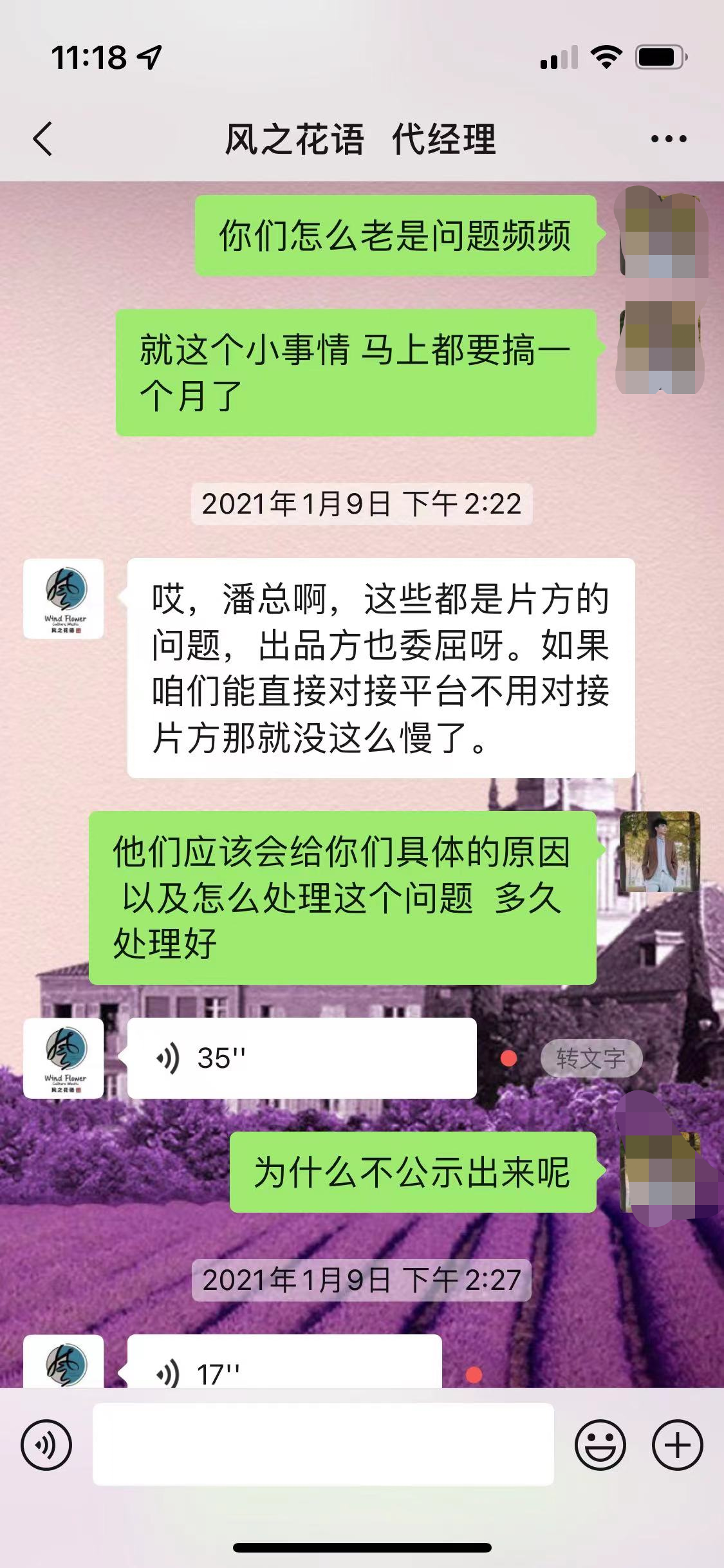Go back to the chat list
The width and height of the screenshot is (724, 1568).
click(43, 138)
